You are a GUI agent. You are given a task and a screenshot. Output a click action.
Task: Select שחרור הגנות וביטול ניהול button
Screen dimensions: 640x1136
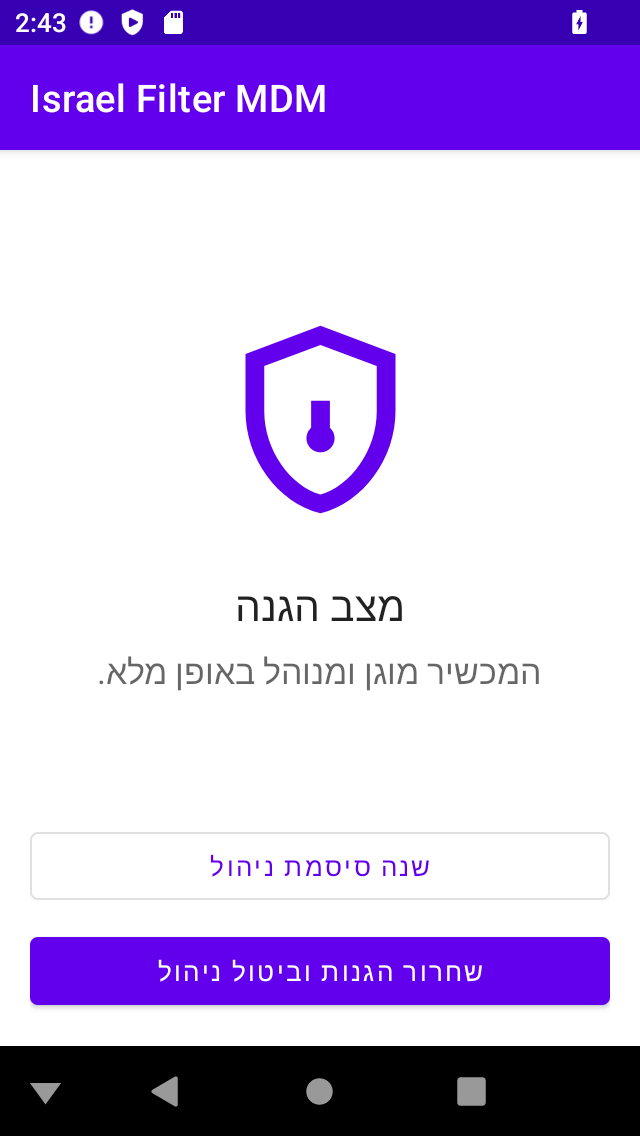[x=320, y=971]
